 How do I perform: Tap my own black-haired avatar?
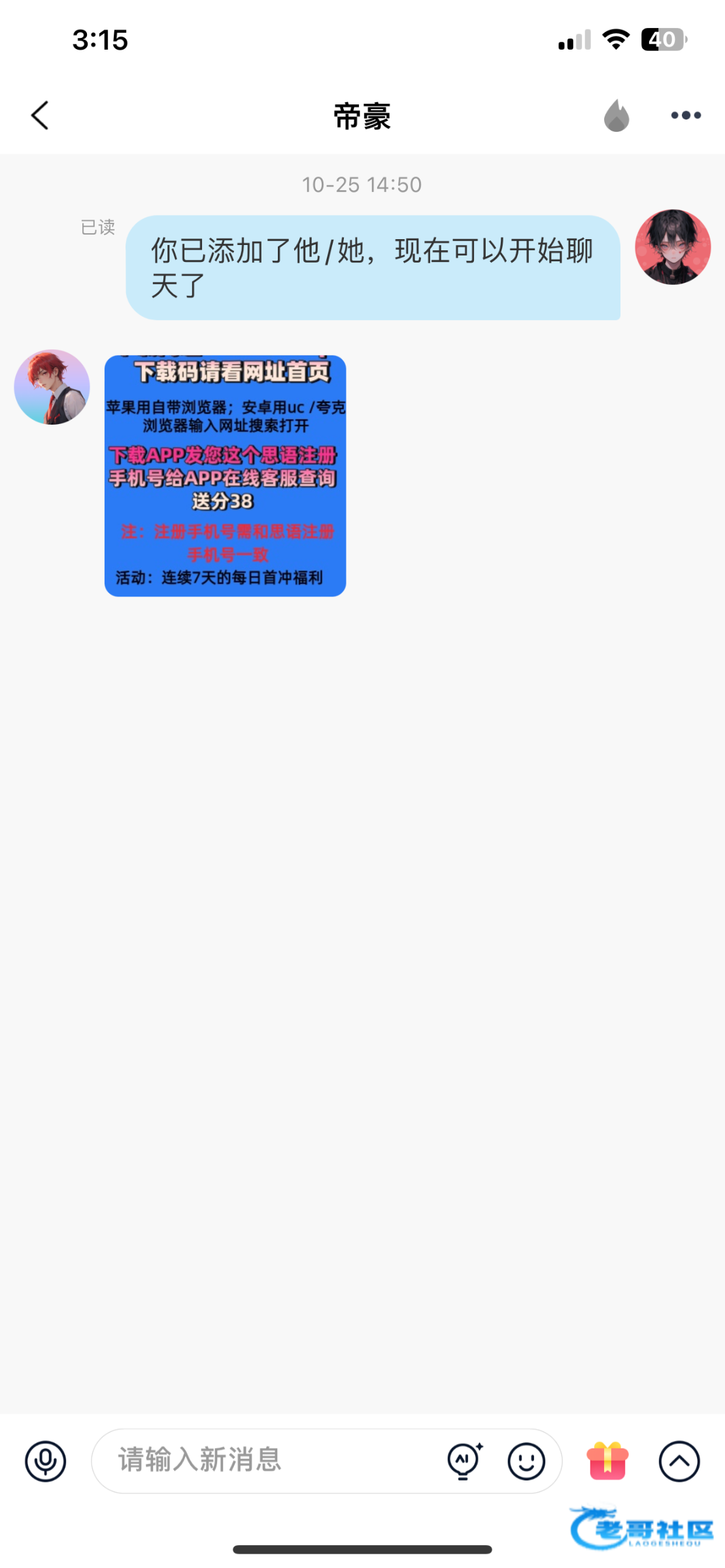[672, 247]
